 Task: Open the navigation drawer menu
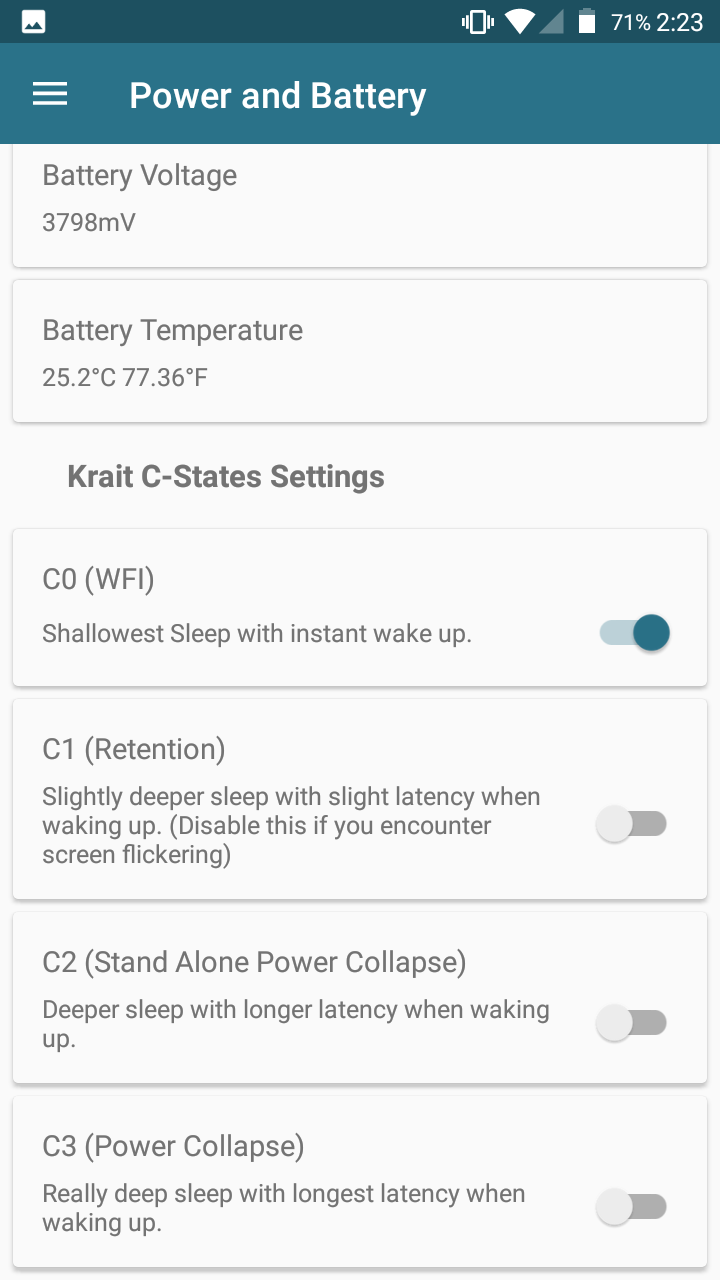(50, 95)
